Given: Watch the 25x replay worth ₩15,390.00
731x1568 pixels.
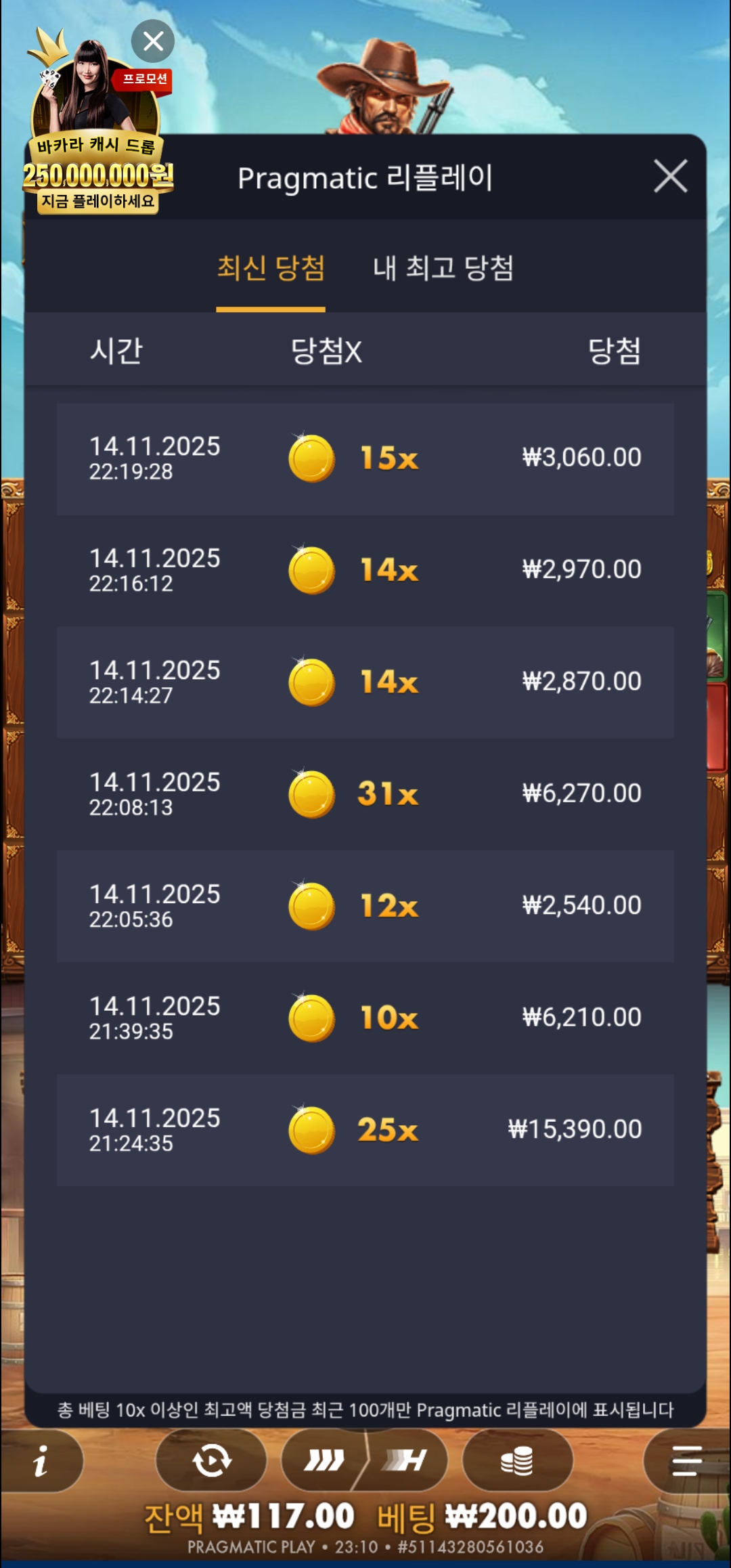Looking at the screenshot, I should (x=365, y=1129).
